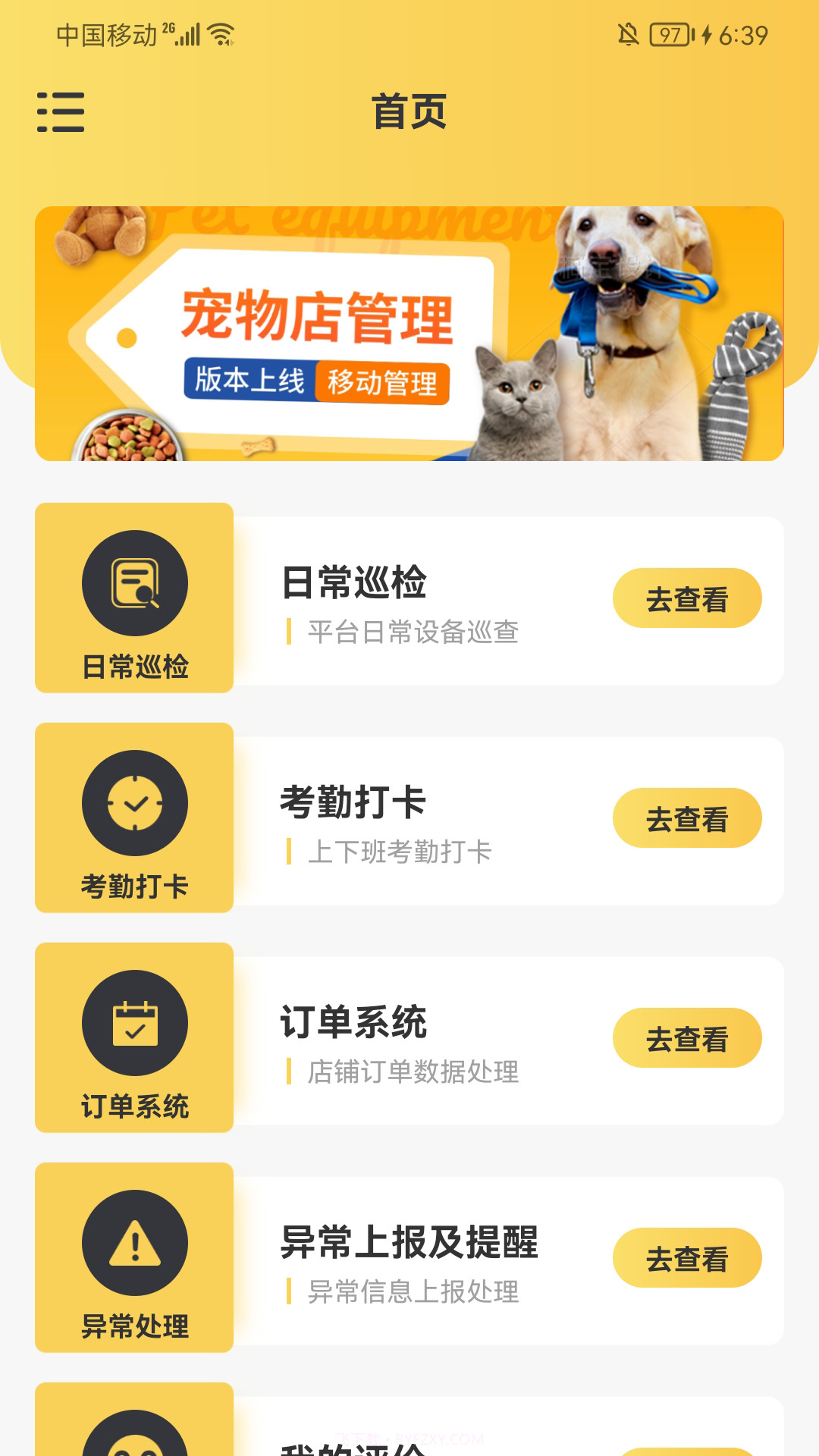Tap 去查看 beside 异常上报及提醒
The width and height of the screenshot is (819, 1456).
pos(686,1257)
